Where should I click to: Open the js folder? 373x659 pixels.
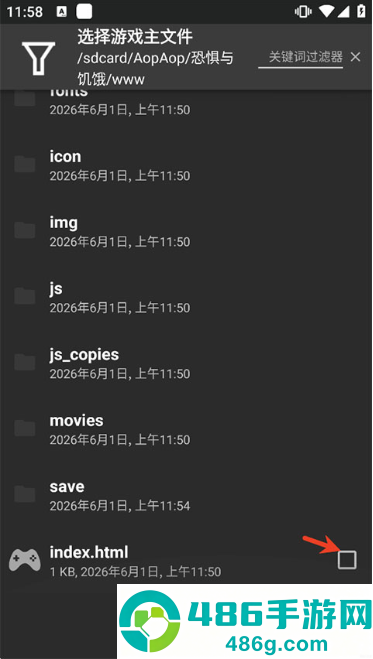[x=186, y=297]
